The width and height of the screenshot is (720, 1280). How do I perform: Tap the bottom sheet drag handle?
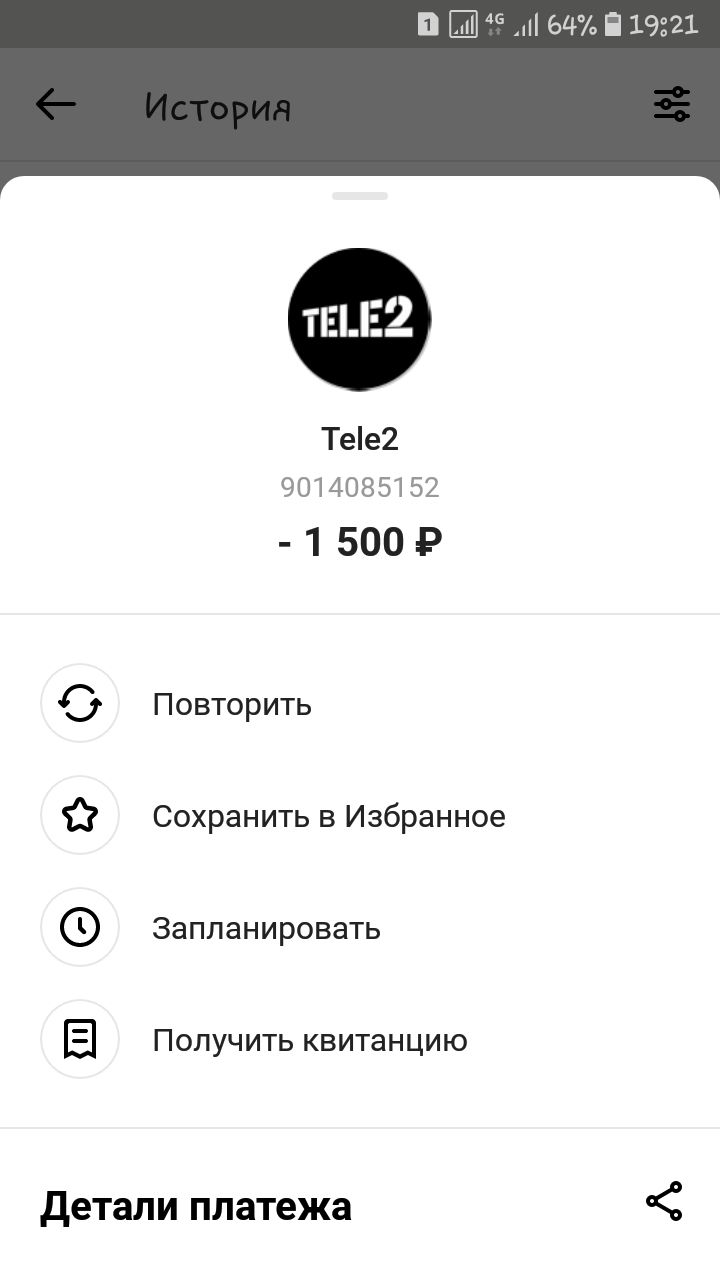point(360,196)
